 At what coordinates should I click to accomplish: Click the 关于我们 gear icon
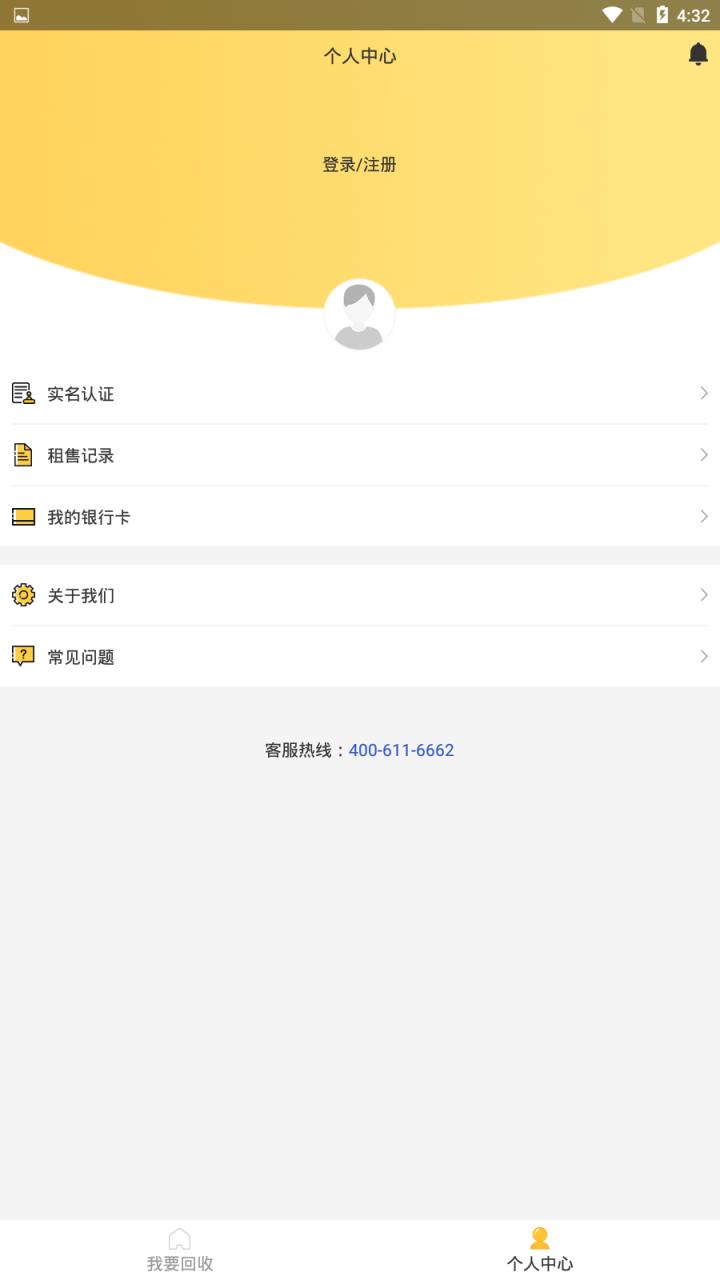click(22, 594)
